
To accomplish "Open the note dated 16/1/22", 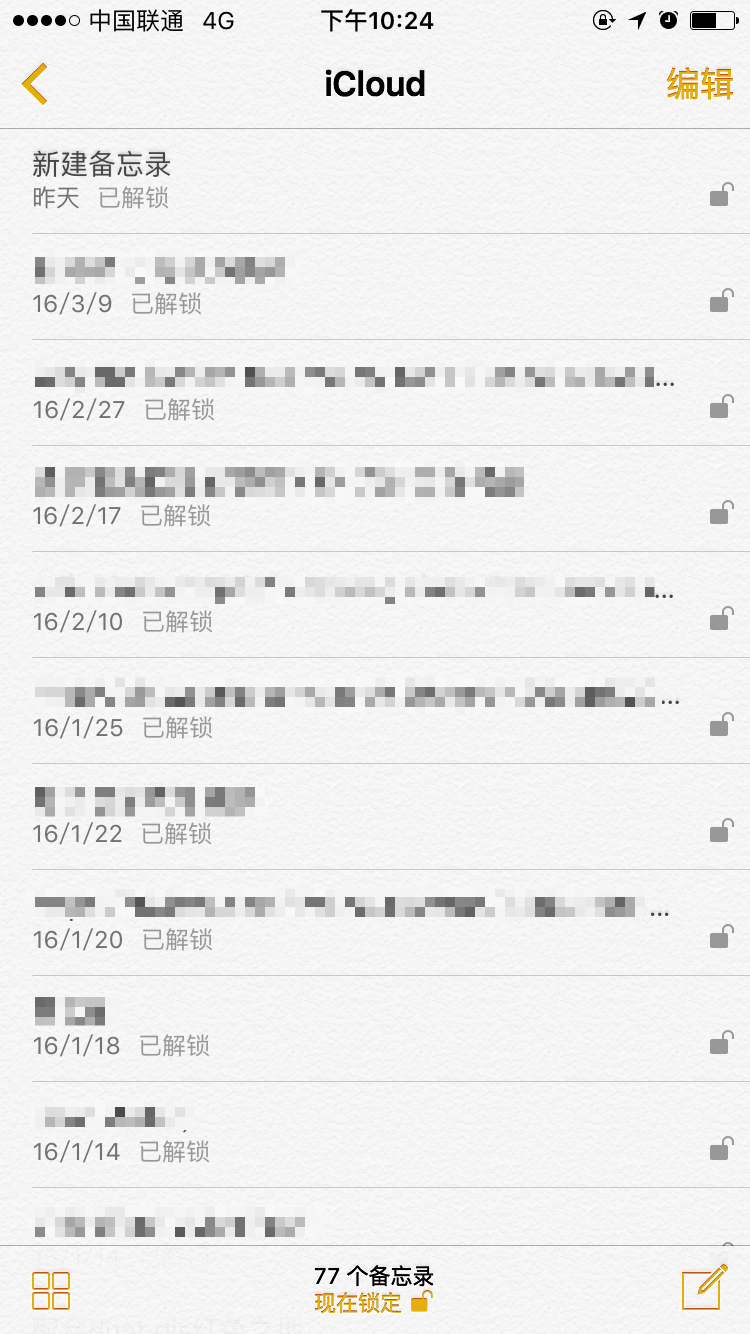I will coord(375,817).
